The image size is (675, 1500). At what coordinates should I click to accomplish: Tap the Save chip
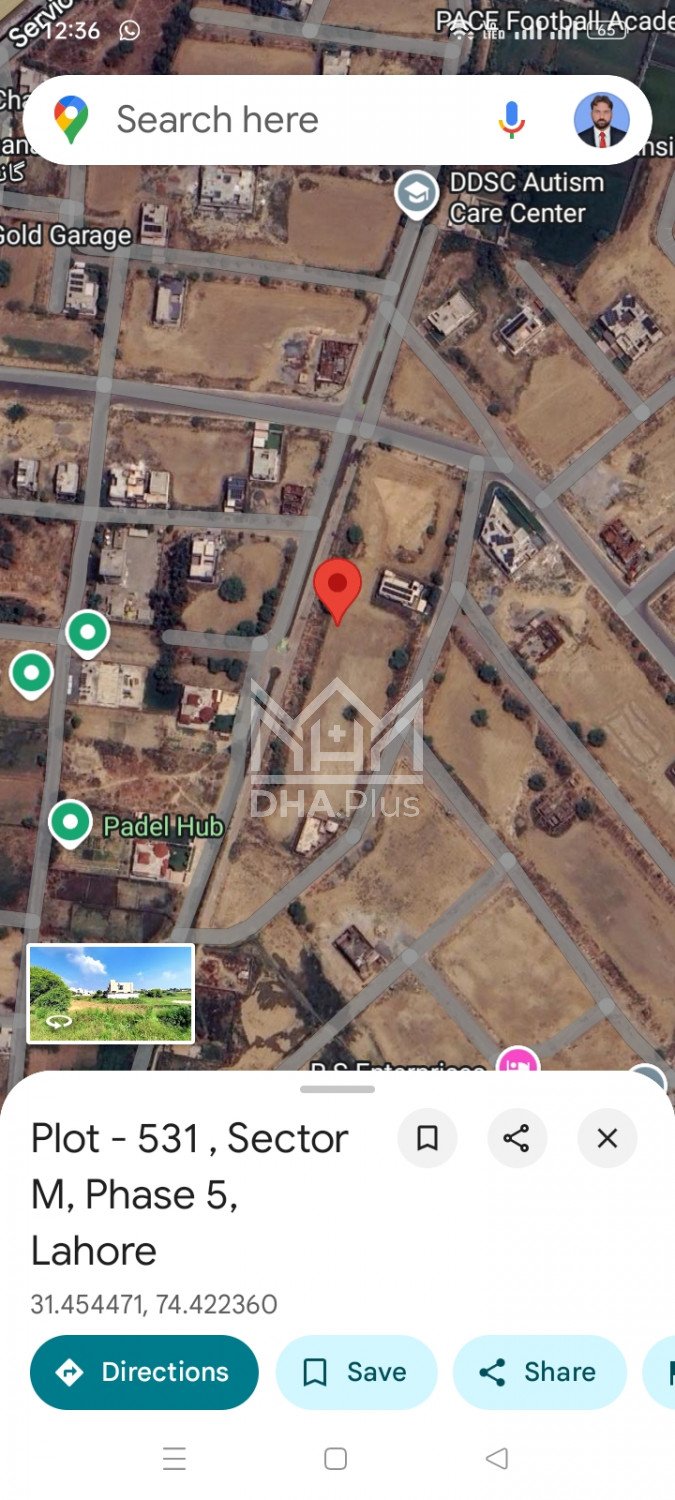point(356,1372)
